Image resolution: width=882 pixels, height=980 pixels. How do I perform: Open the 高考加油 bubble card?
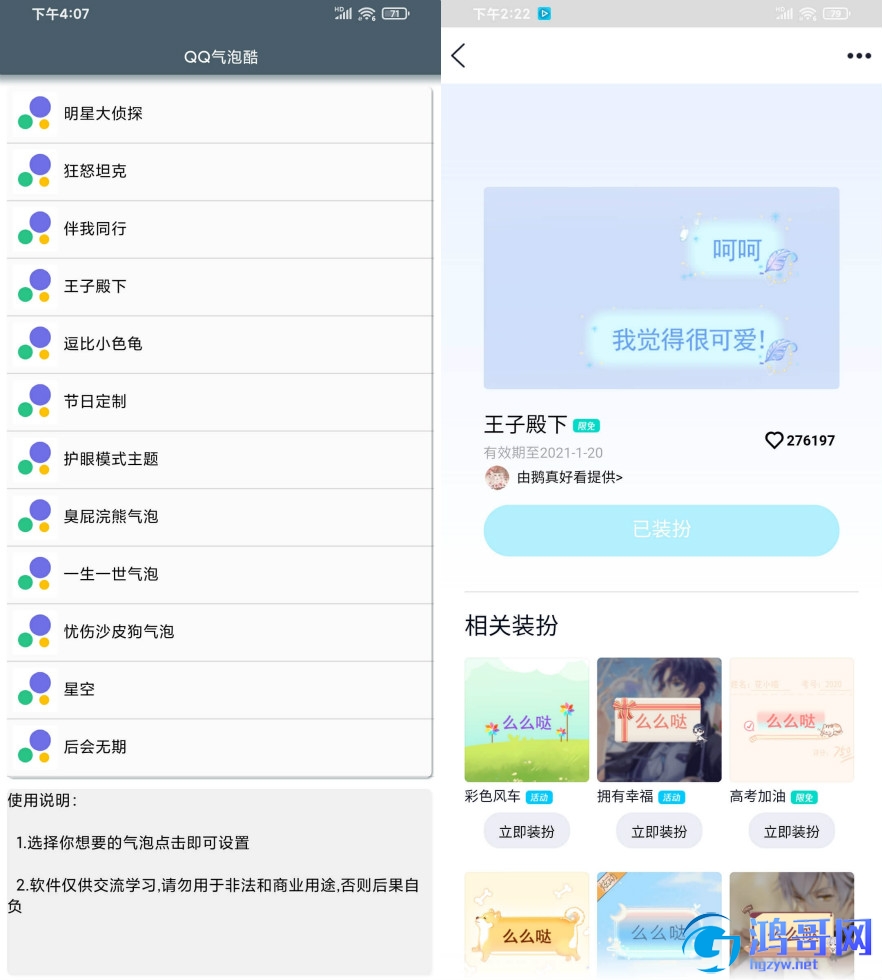coord(792,719)
